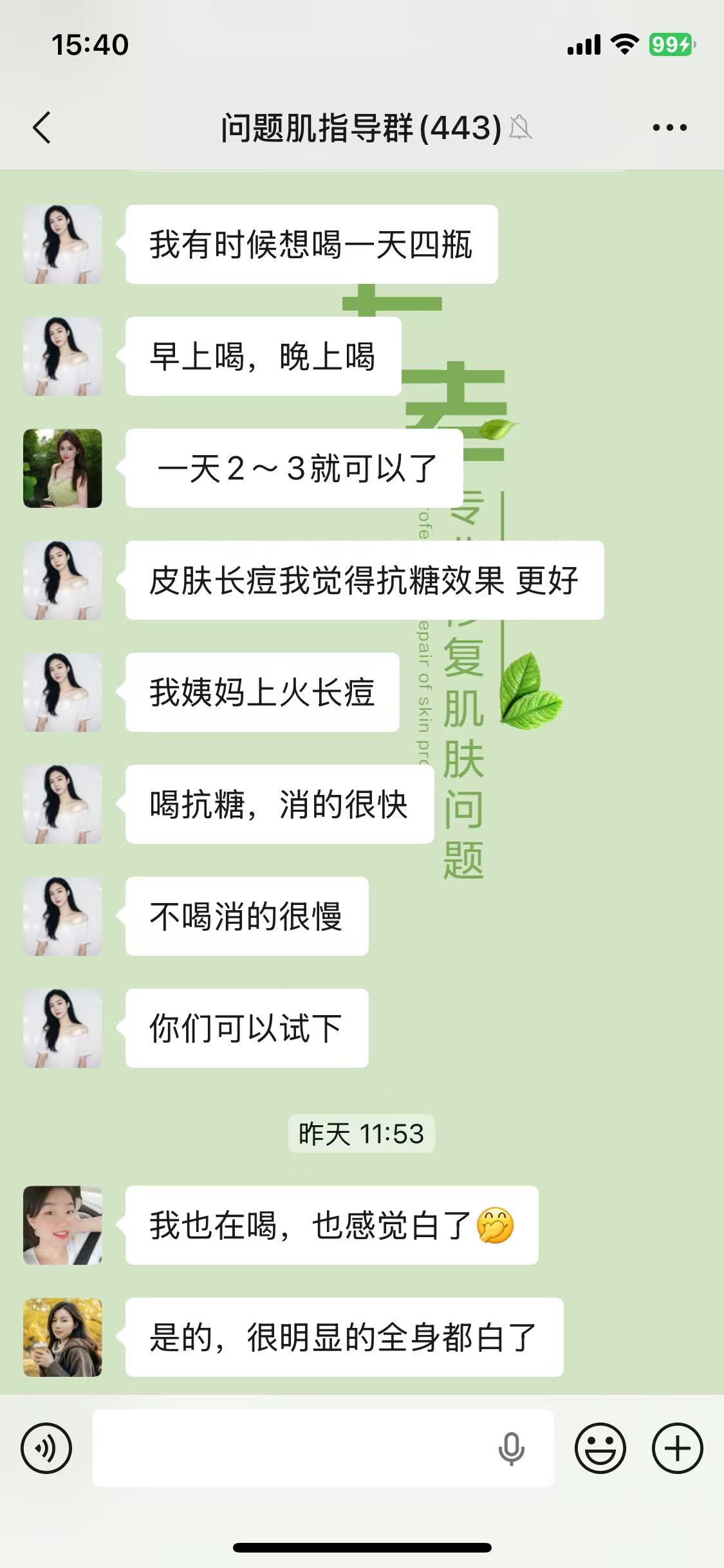Go back to the chat list

42,127
